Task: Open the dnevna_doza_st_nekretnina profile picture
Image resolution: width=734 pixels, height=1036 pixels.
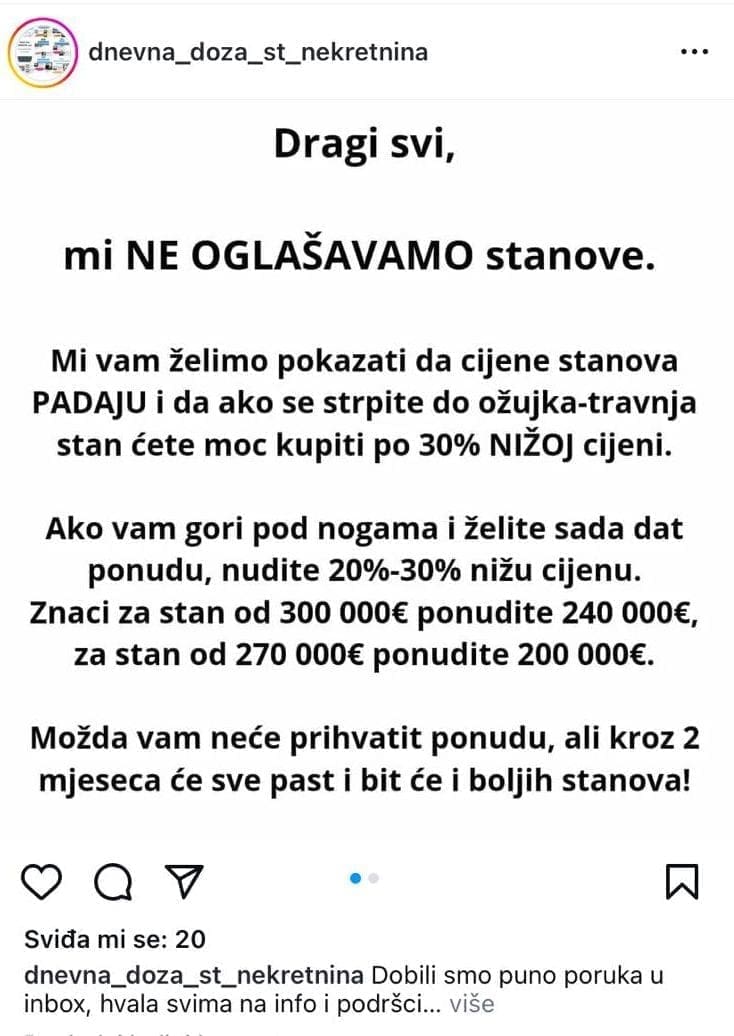Action: [41, 48]
